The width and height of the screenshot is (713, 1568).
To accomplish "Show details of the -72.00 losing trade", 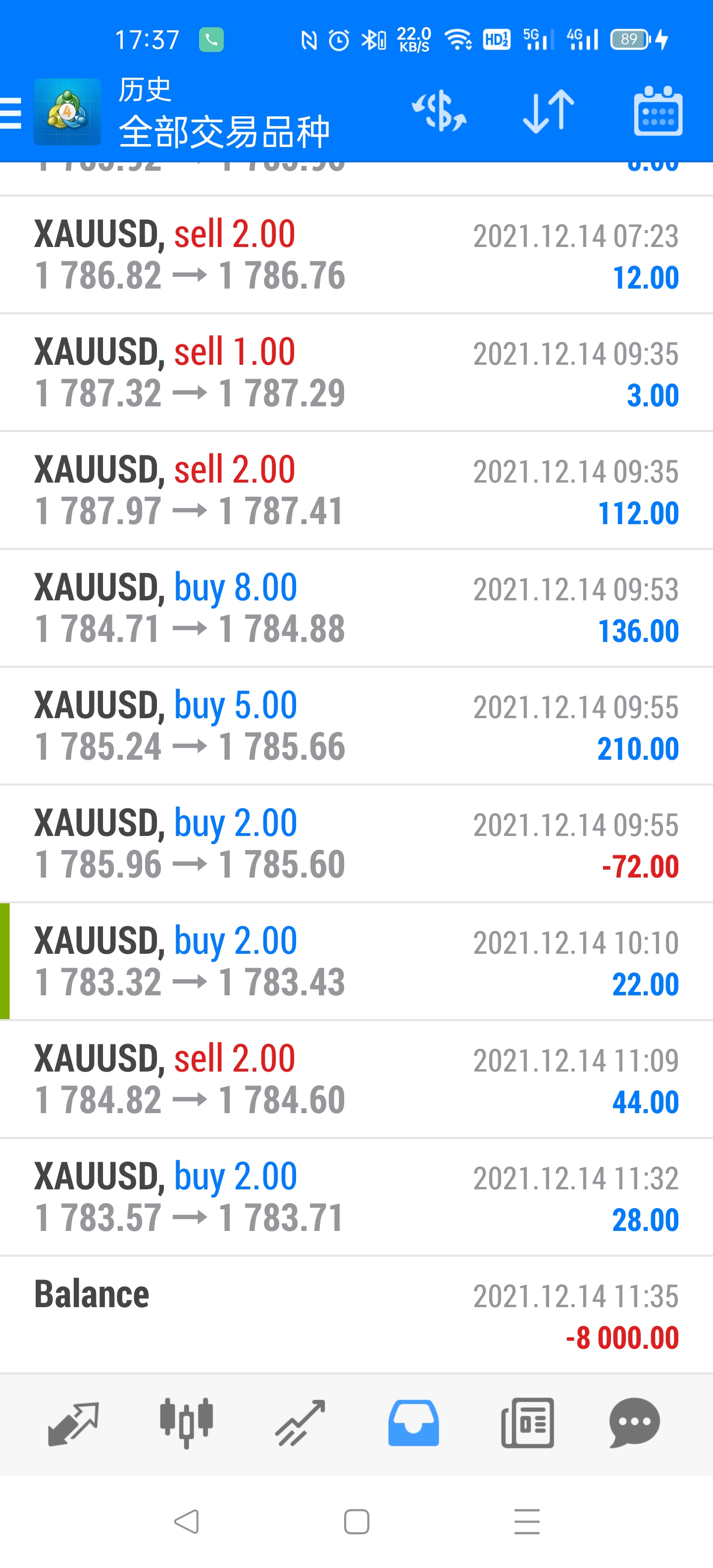I will [x=356, y=844].
